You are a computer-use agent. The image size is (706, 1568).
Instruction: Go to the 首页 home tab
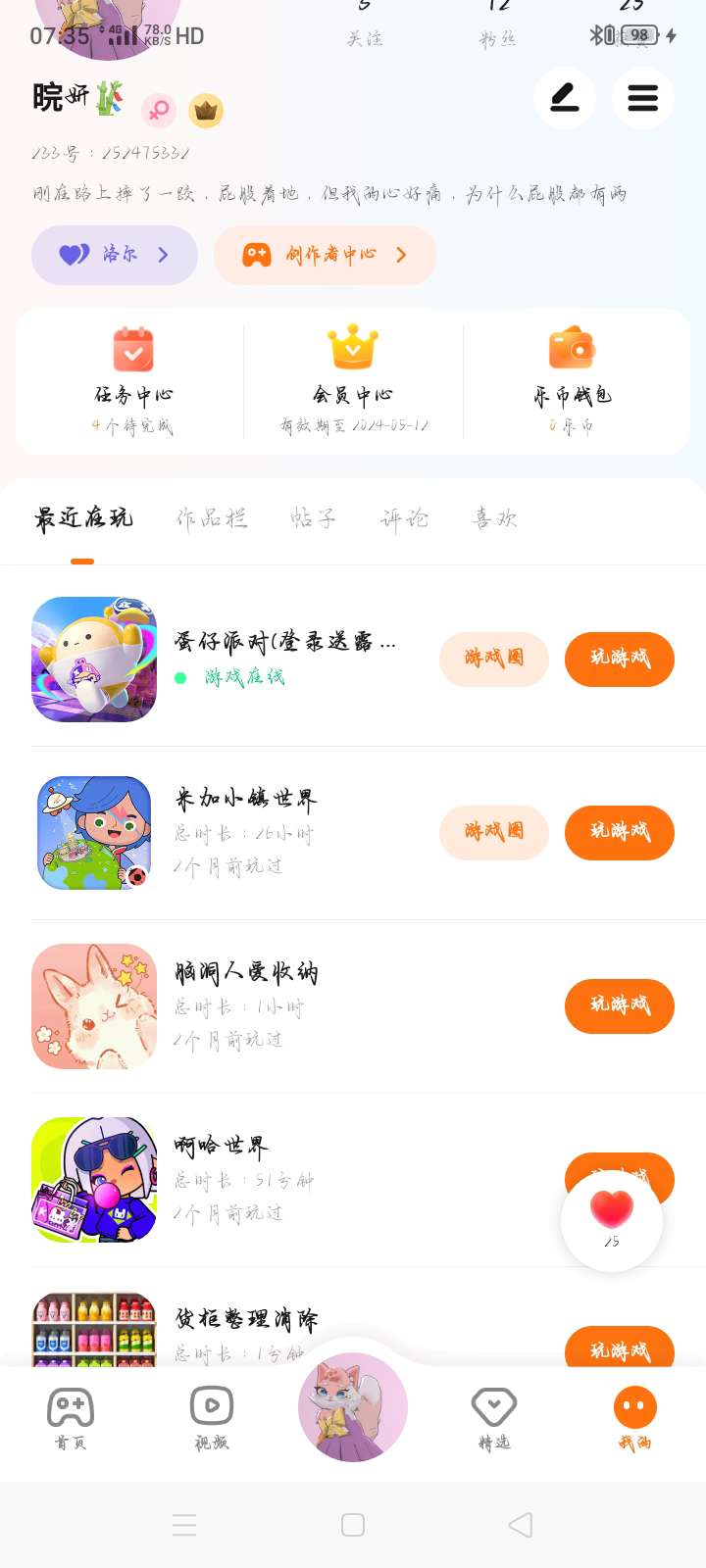pos(71,1418)
